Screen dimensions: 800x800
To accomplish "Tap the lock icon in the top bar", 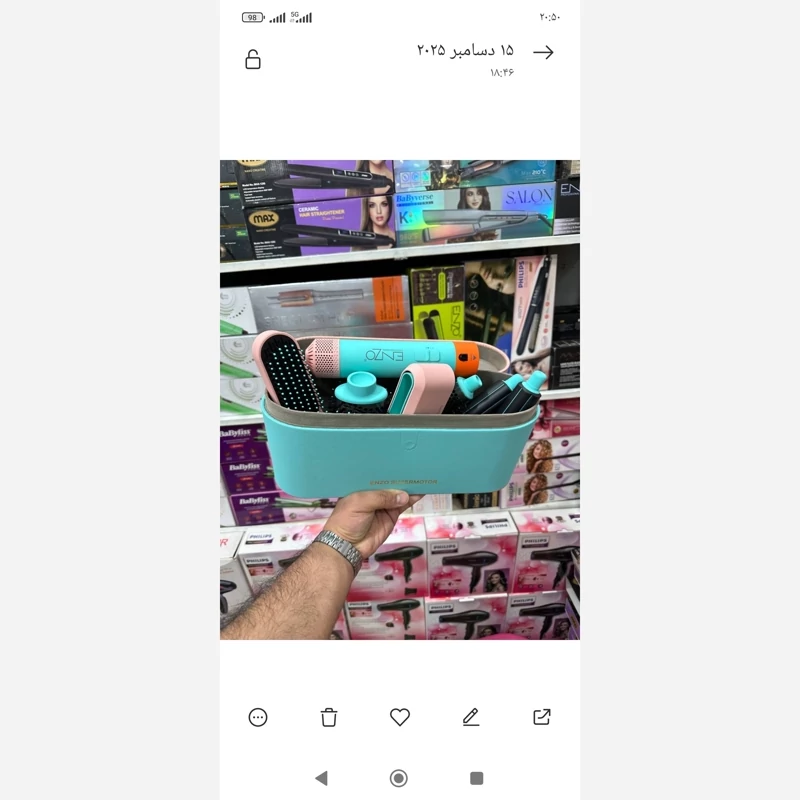I will click(x=253, y=59).
